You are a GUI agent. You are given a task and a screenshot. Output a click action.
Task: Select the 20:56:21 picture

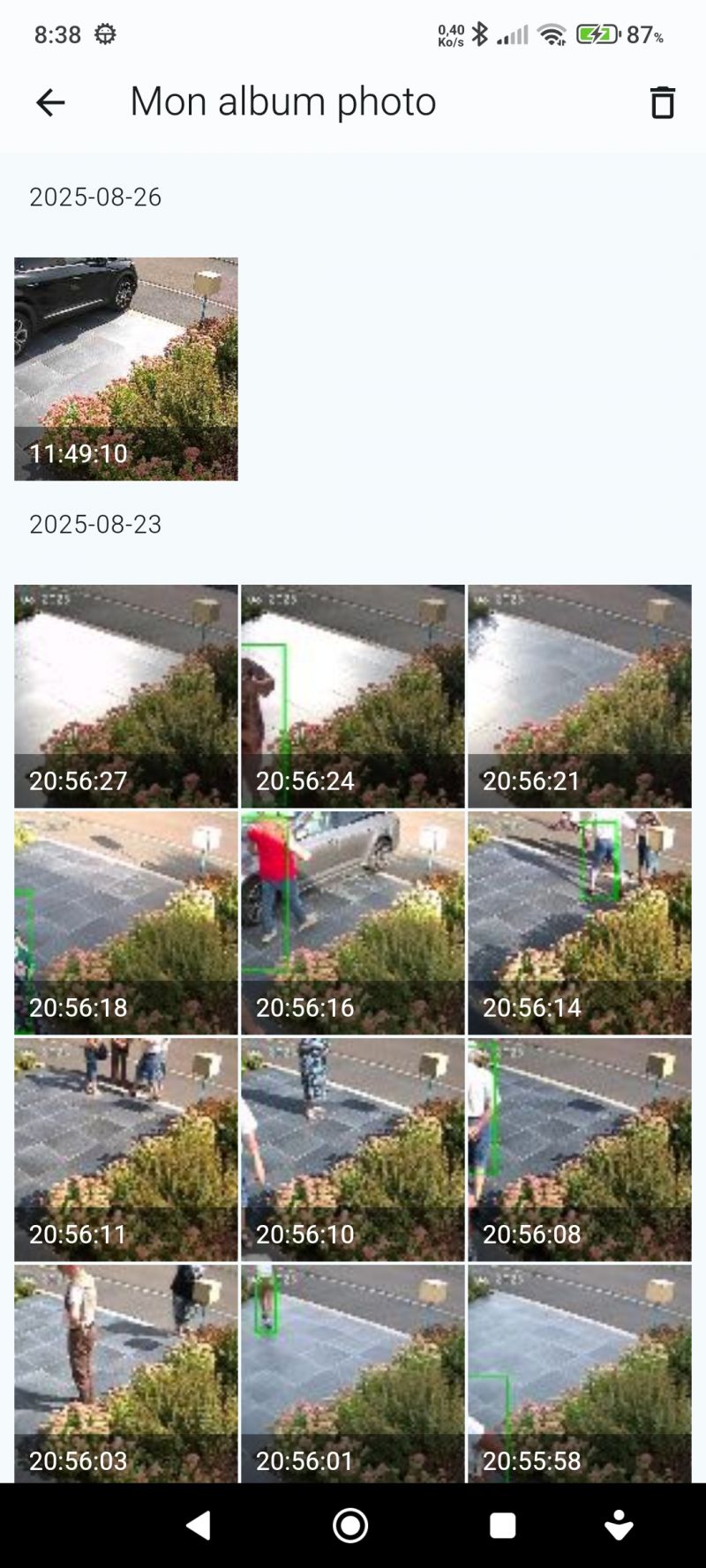click(x=579, y=696)
